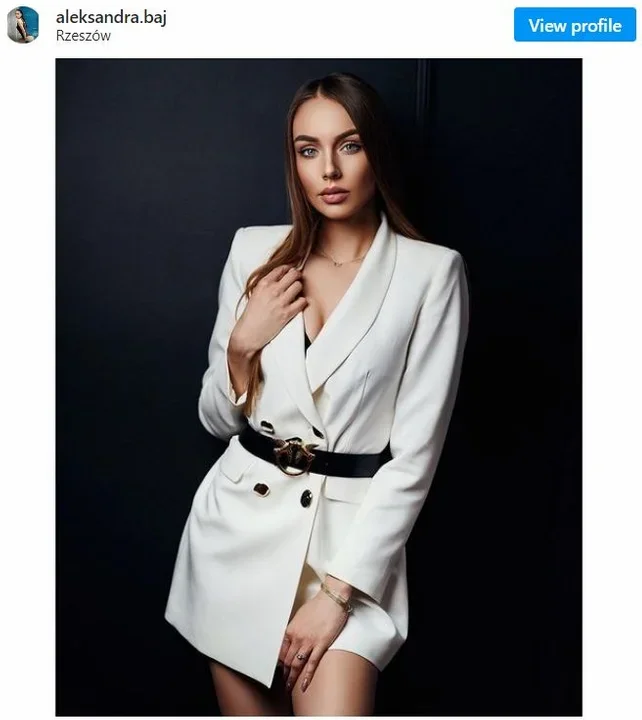Open the Rzeszów location link
642x720 pixels.
pos(83,35)
